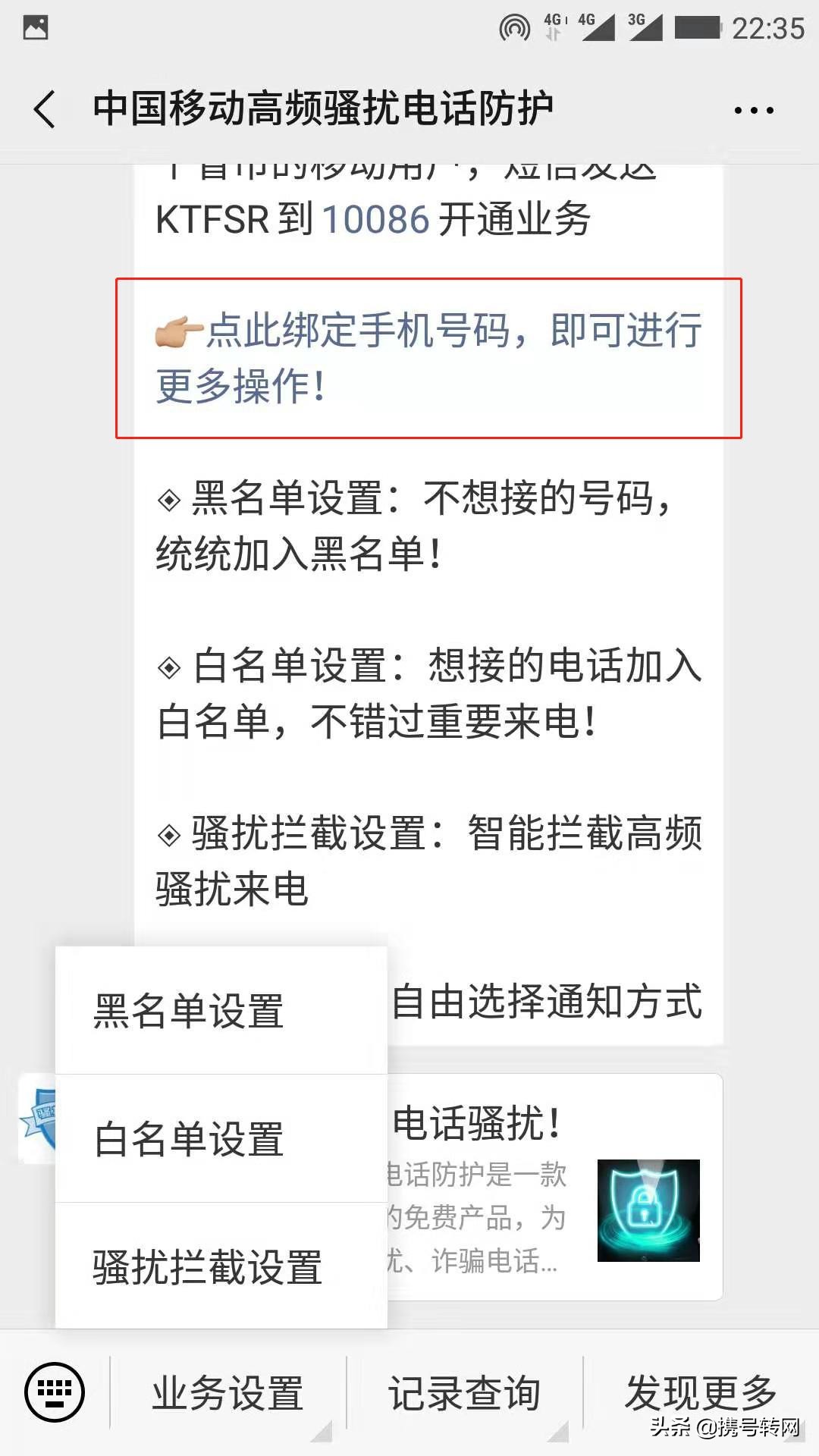The width and height of the screenshot is (819, 1456).
Task: Tap the chat title 中国移动高频骚扰电话防护
Action: 326,108
